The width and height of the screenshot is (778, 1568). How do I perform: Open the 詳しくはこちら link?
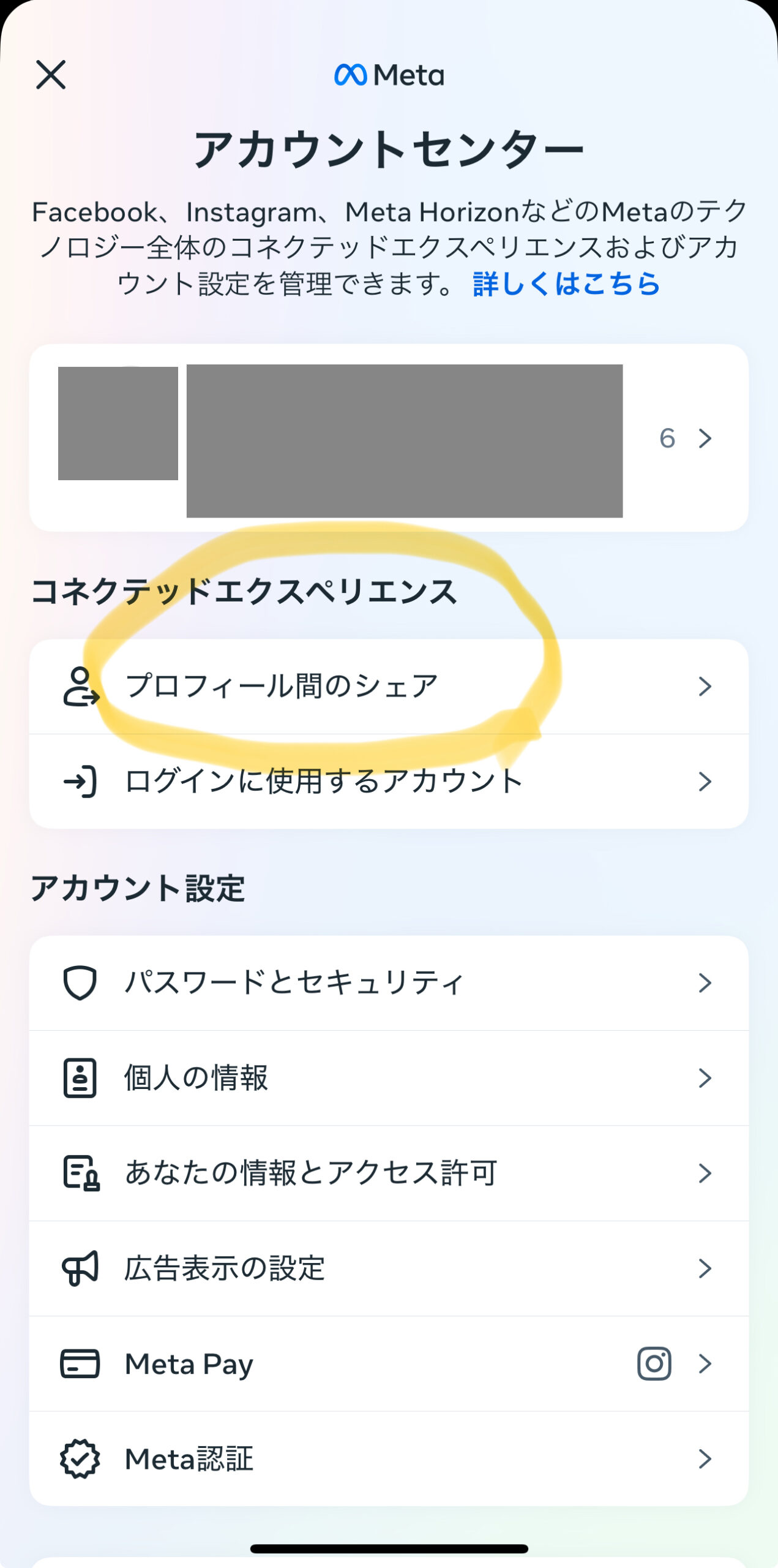pyautogui.click(x=566, y=284)
